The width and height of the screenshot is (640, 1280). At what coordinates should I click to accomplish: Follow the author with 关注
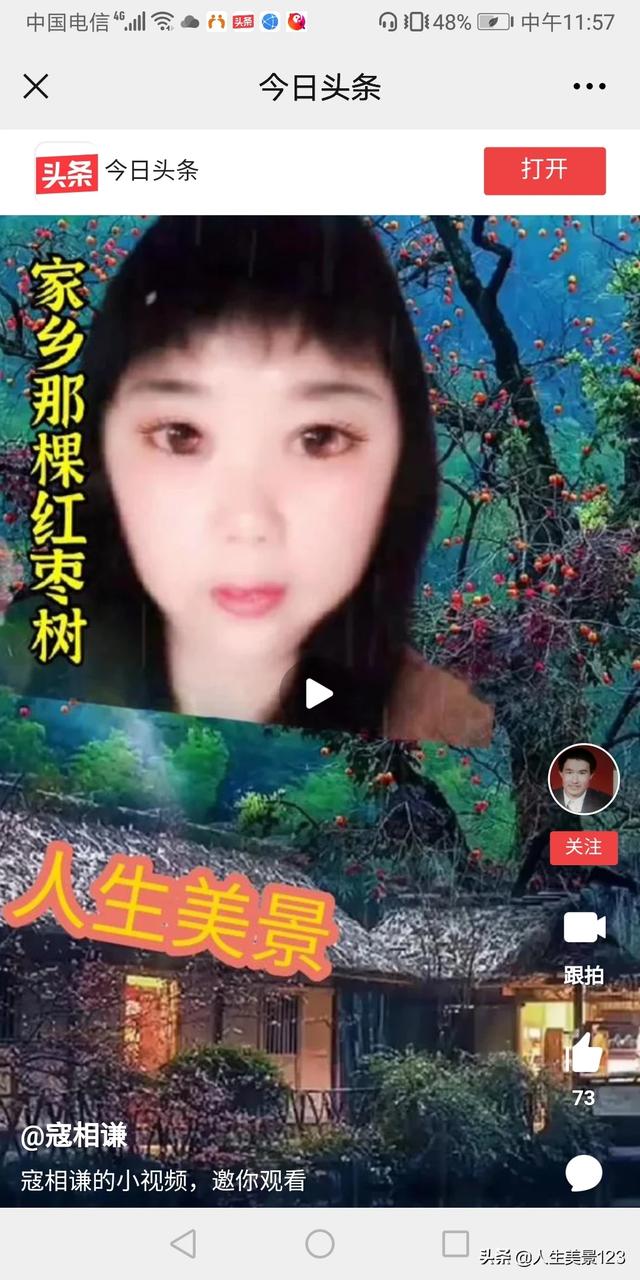584,847
